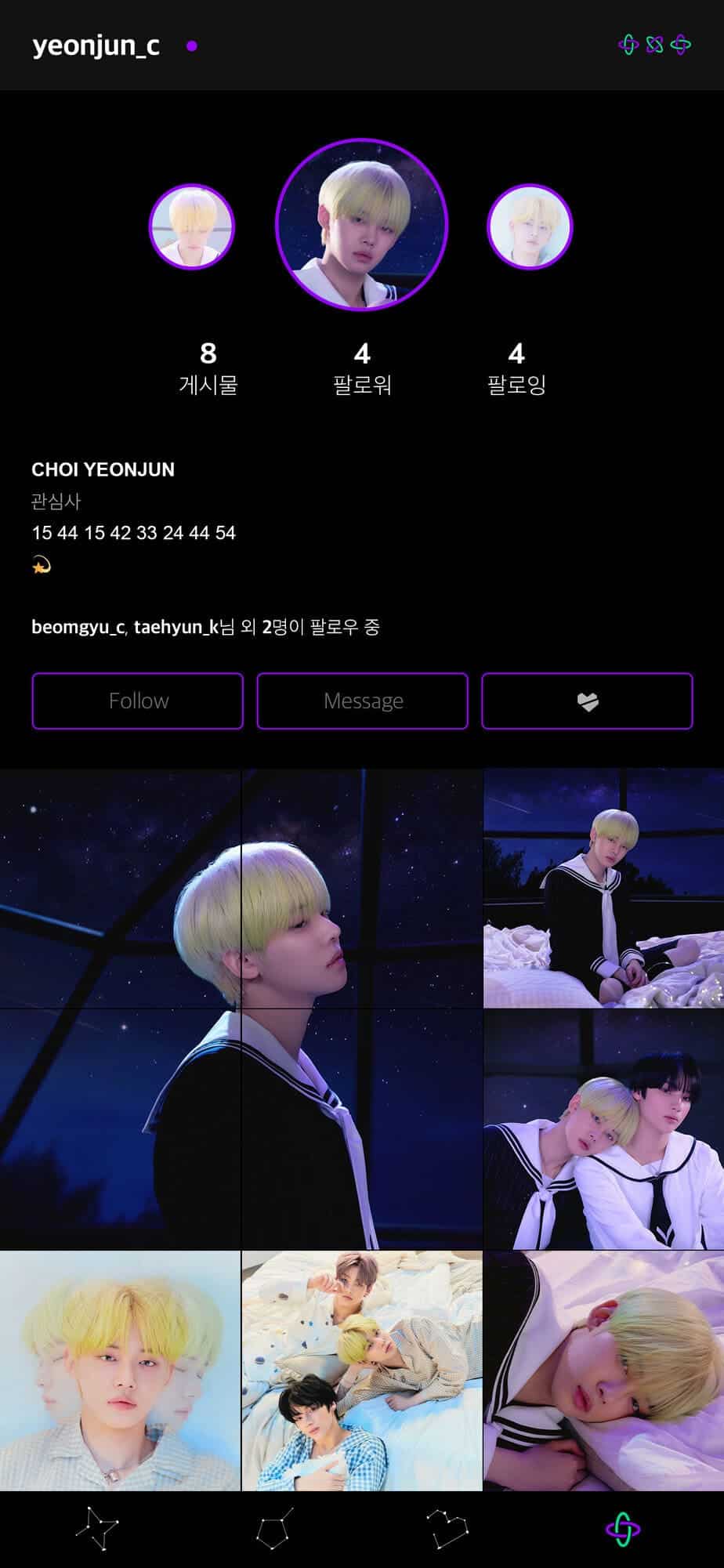
Task: Open the Message button
Action: click(362, 701)
